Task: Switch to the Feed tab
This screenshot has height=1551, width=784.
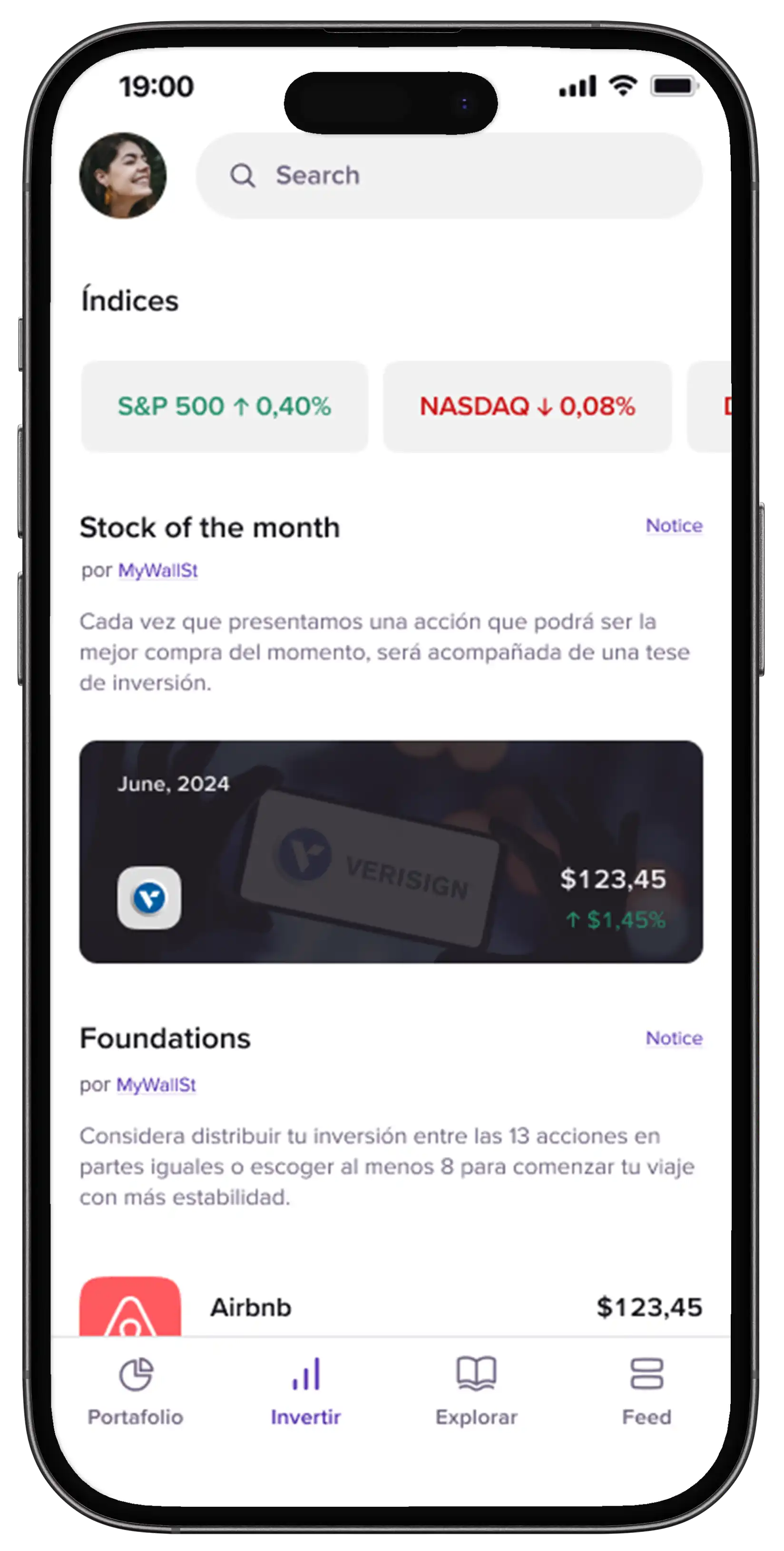Action: coord(647,1392)
